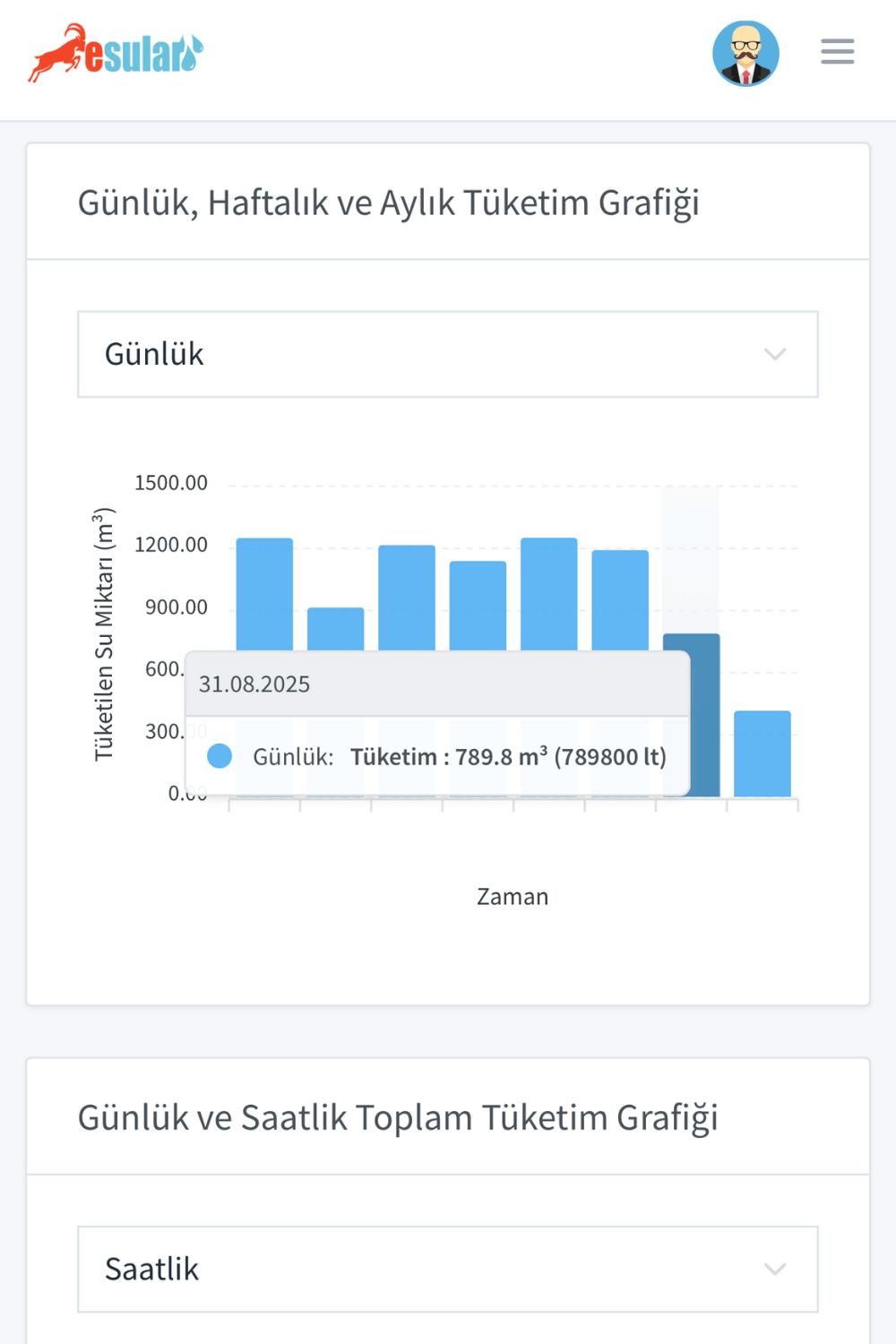Image resolution: width=896 pixels, height=1344 pixels.
Task: Click the date '31.08.2025' in the tooltip
Action: [x=255, y=684]
